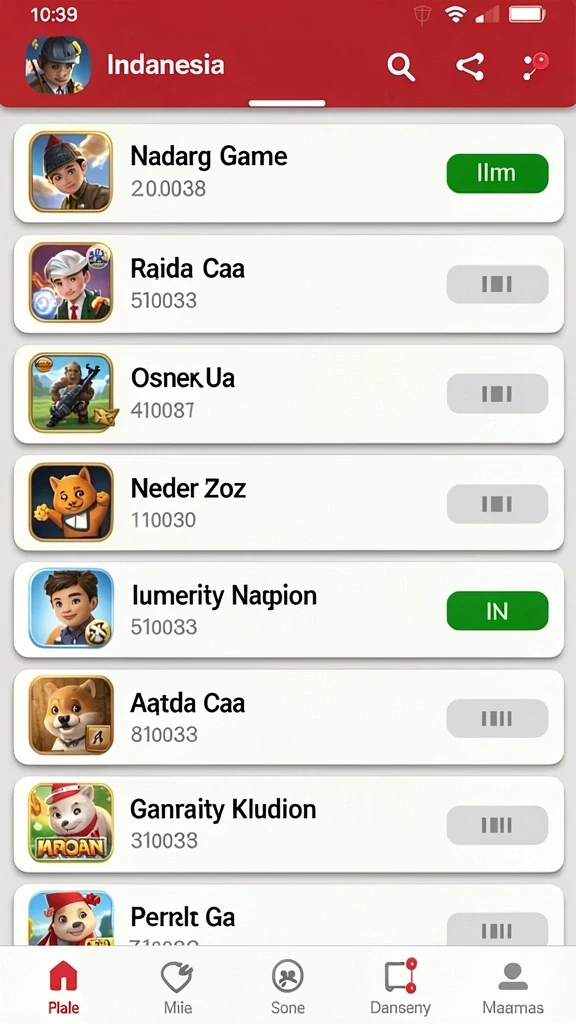The height and width of the screenshot is (1024, 576).
Task: Switch to the Plale tab
Action: pos(63,986)
